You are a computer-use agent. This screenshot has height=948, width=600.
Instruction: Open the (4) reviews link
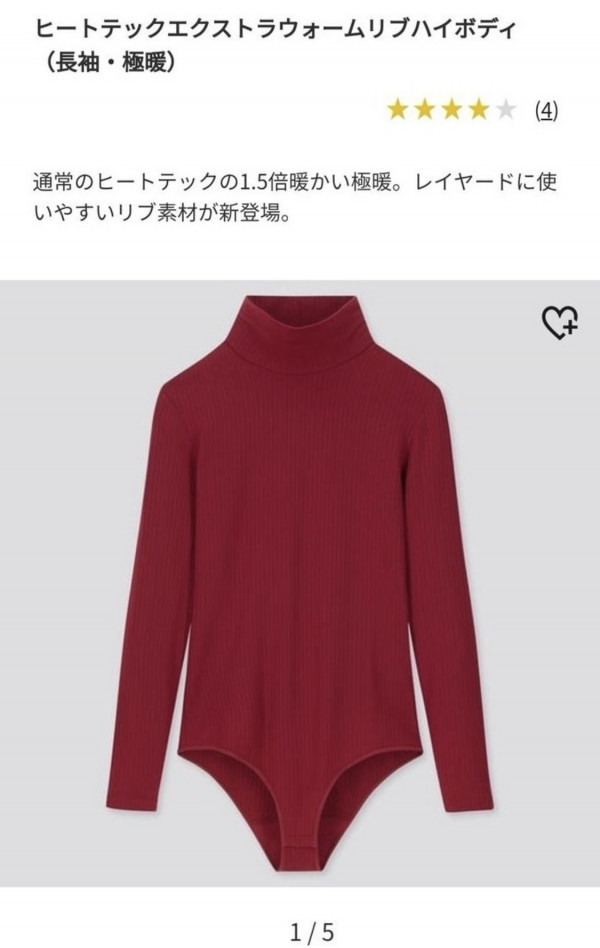546,110
